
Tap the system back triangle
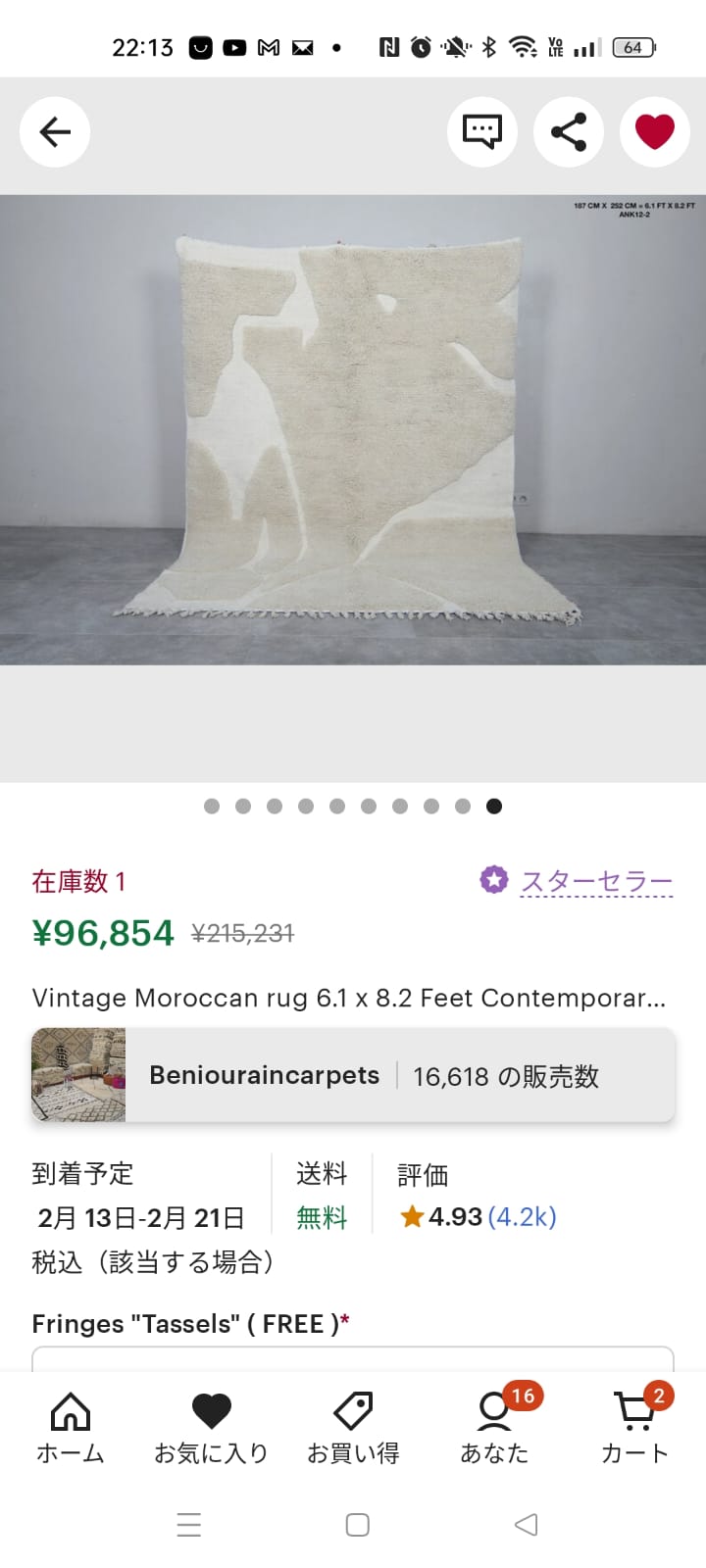tap(526, 1525)
